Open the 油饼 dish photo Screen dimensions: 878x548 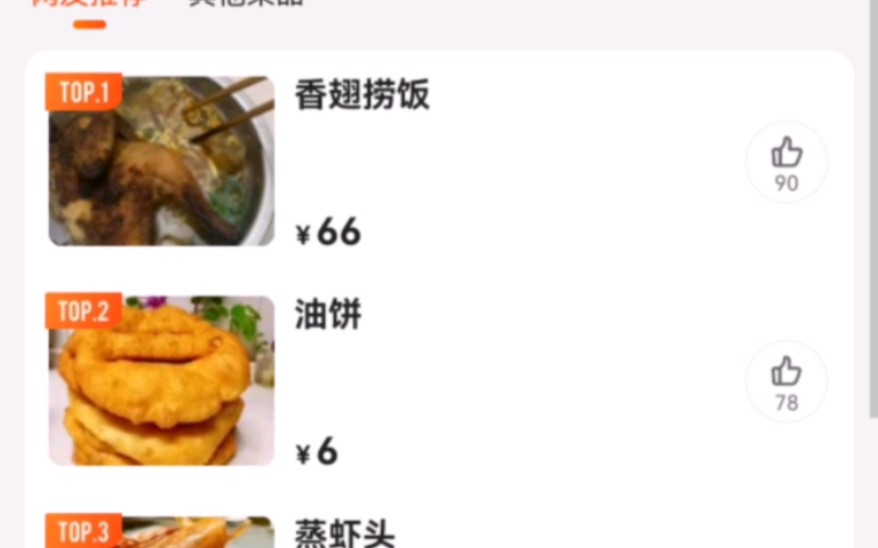point(162,381)
